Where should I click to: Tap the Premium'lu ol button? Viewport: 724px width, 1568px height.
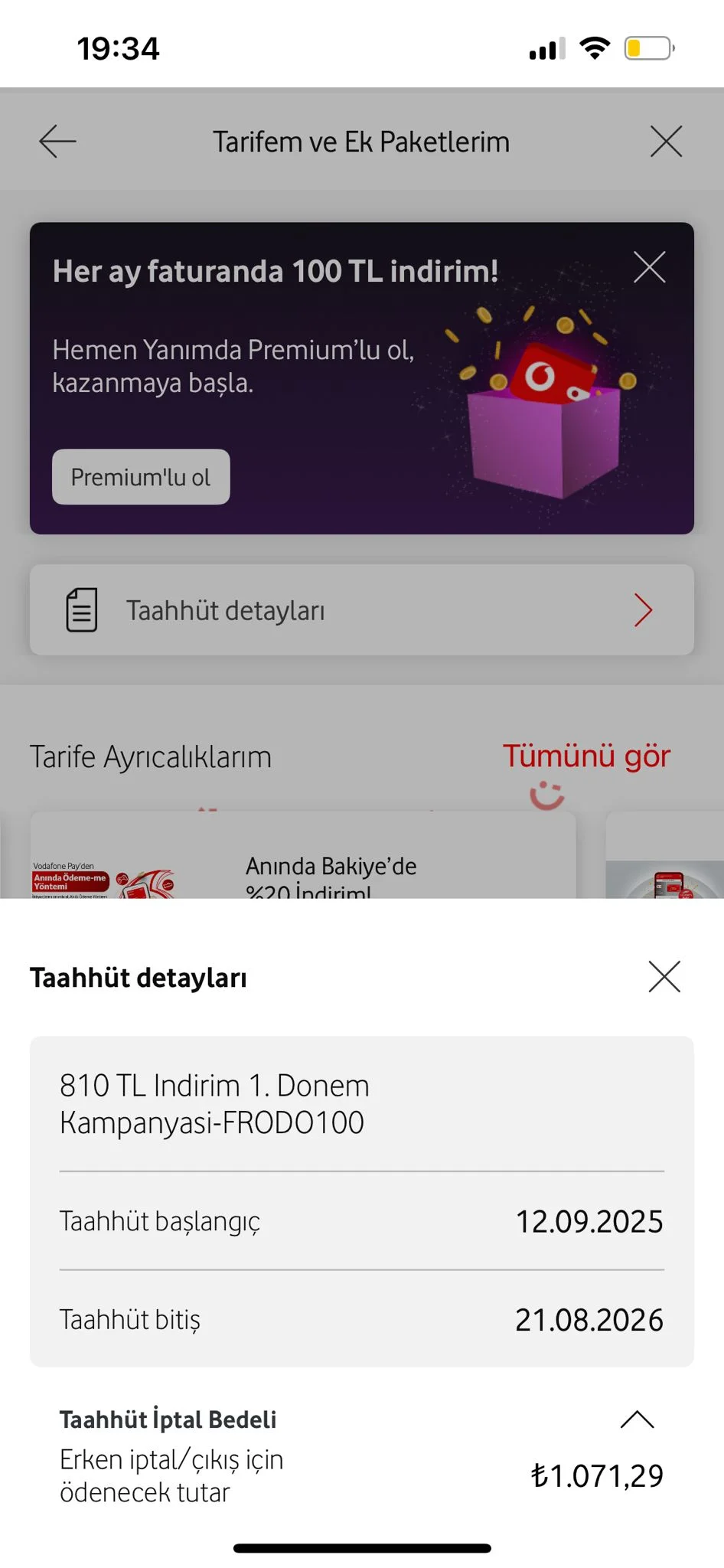coord(141,476)
